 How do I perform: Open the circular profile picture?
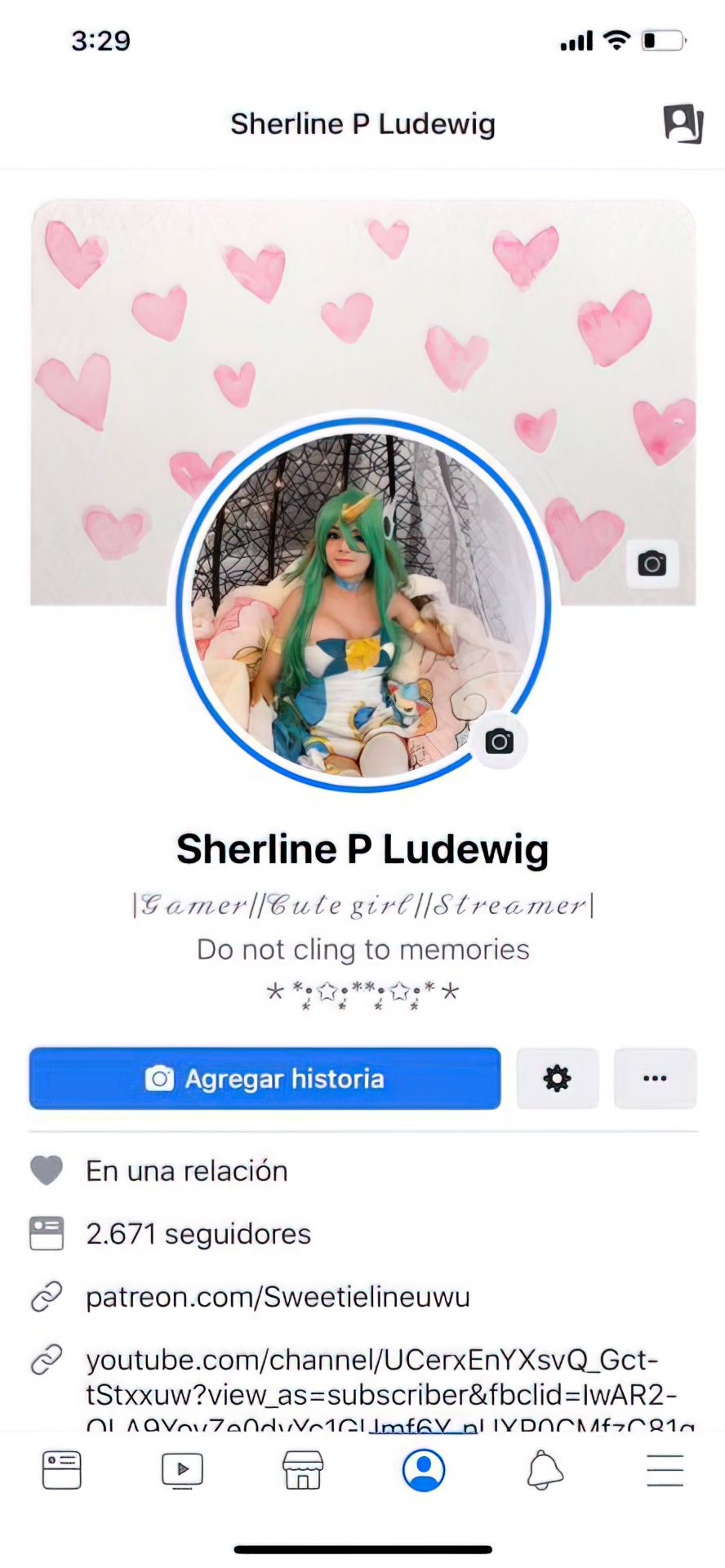pyautogui.click(x=363, y=605)
